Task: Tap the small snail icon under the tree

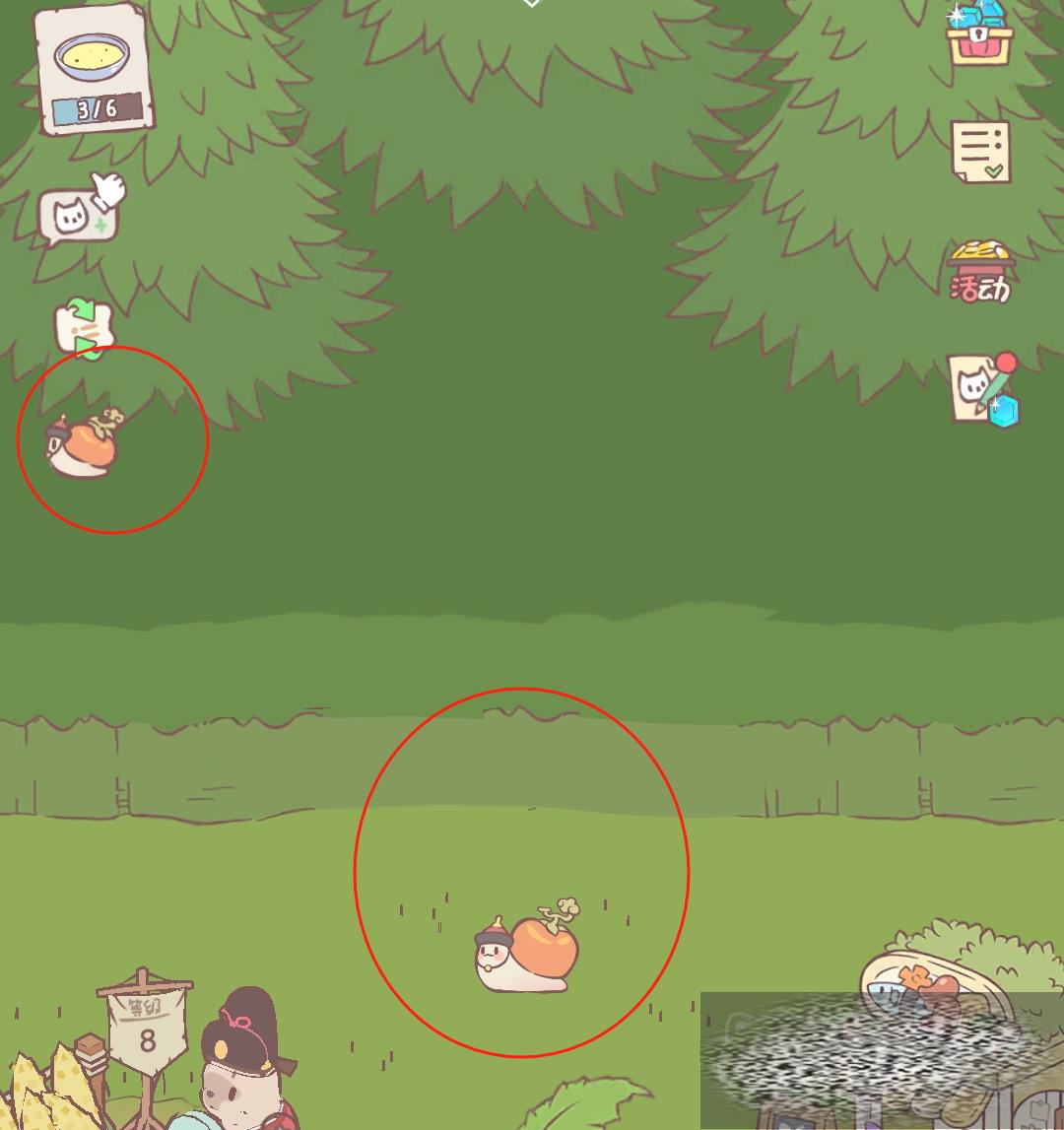Action: [x=85, y=445]
